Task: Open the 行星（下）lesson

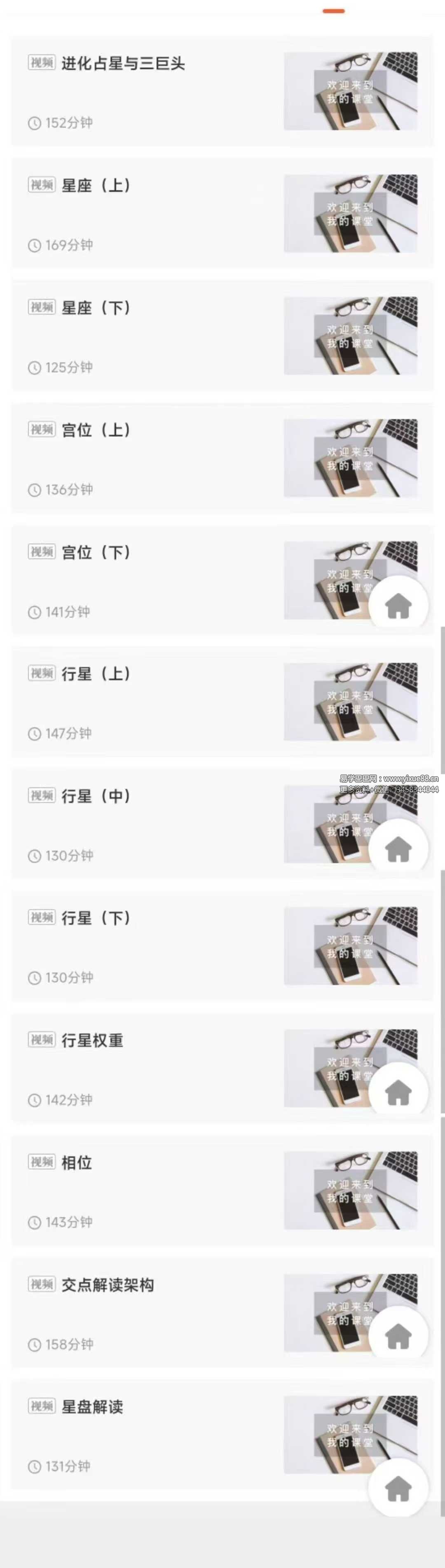Action: click(x=96, y=918)
